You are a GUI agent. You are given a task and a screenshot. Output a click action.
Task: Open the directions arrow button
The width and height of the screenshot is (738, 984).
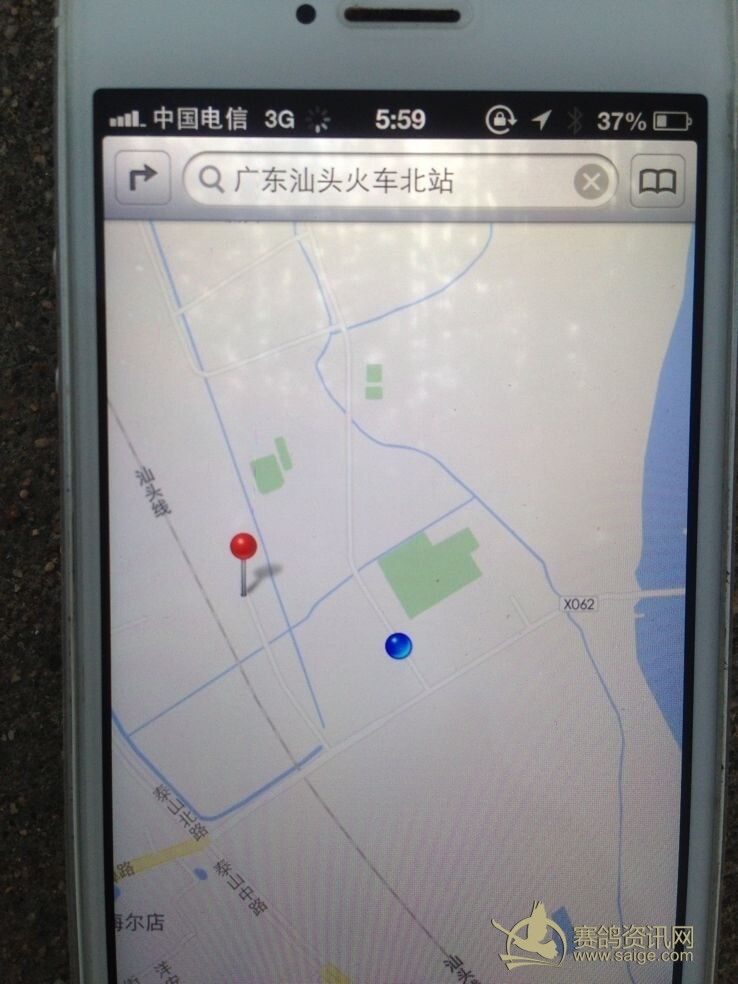tap(143, 180)
